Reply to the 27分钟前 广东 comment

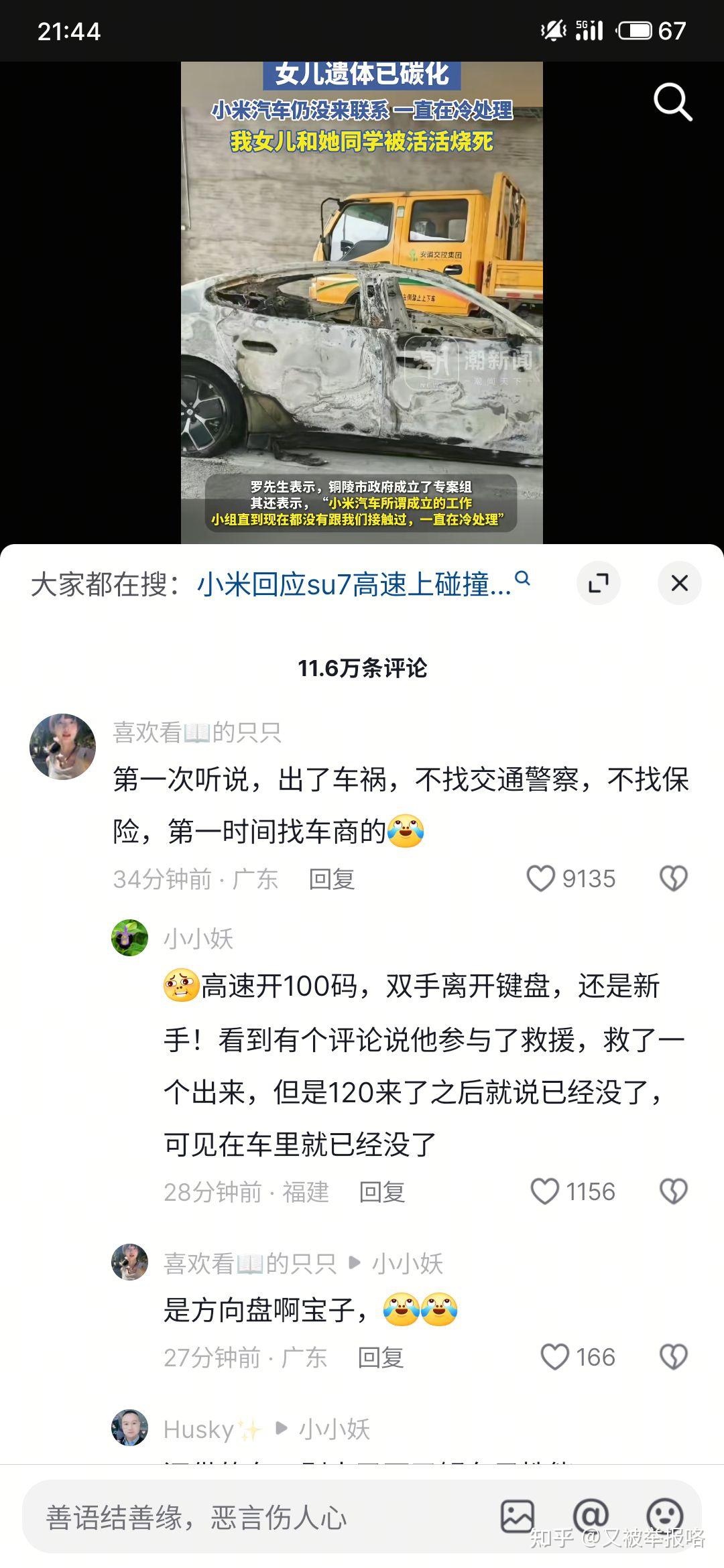(380, 1358)
